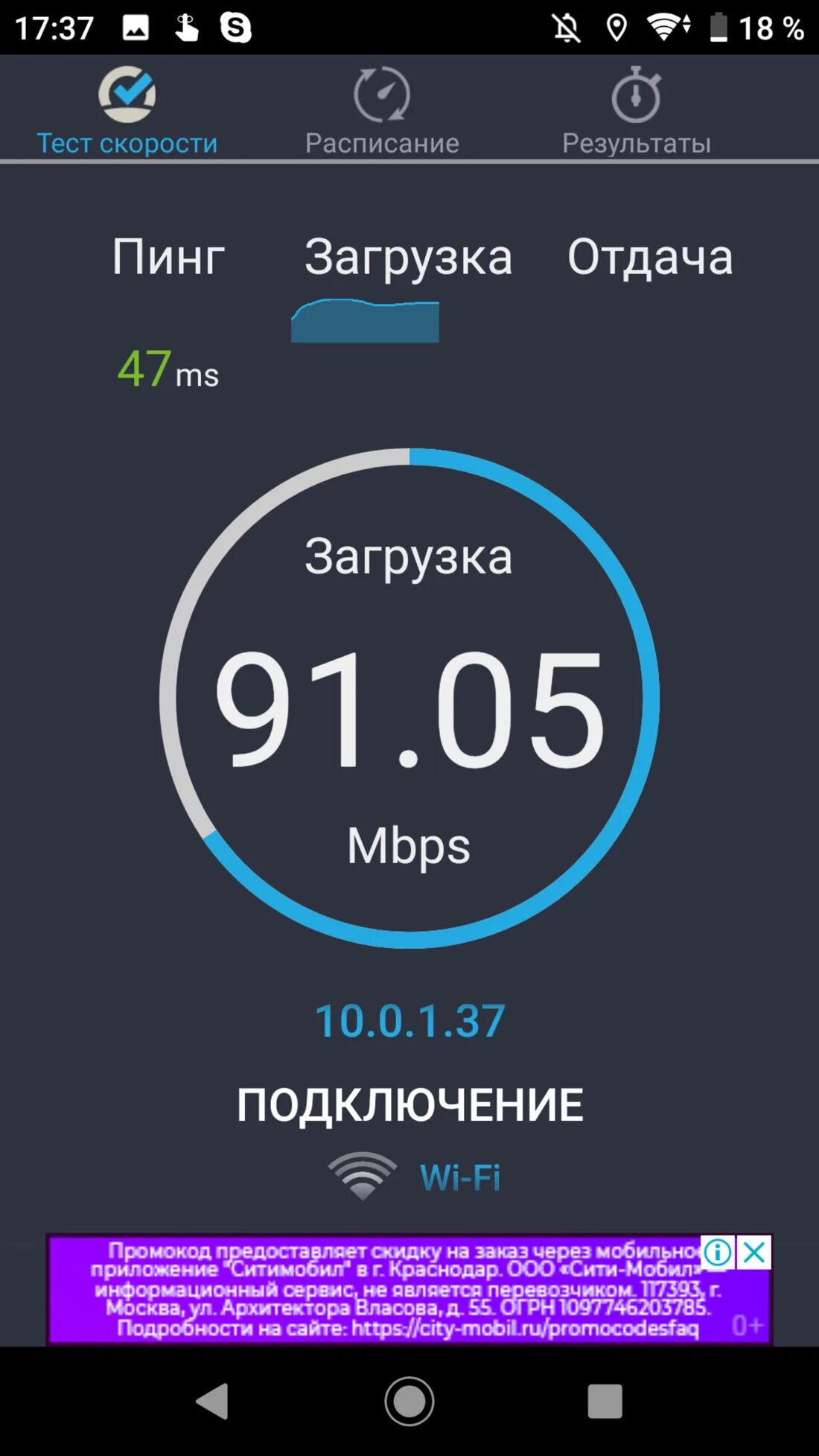Screen dimensions: 819x1456
Task: Open the ad info icon
Action: [x=718, y=1253]
